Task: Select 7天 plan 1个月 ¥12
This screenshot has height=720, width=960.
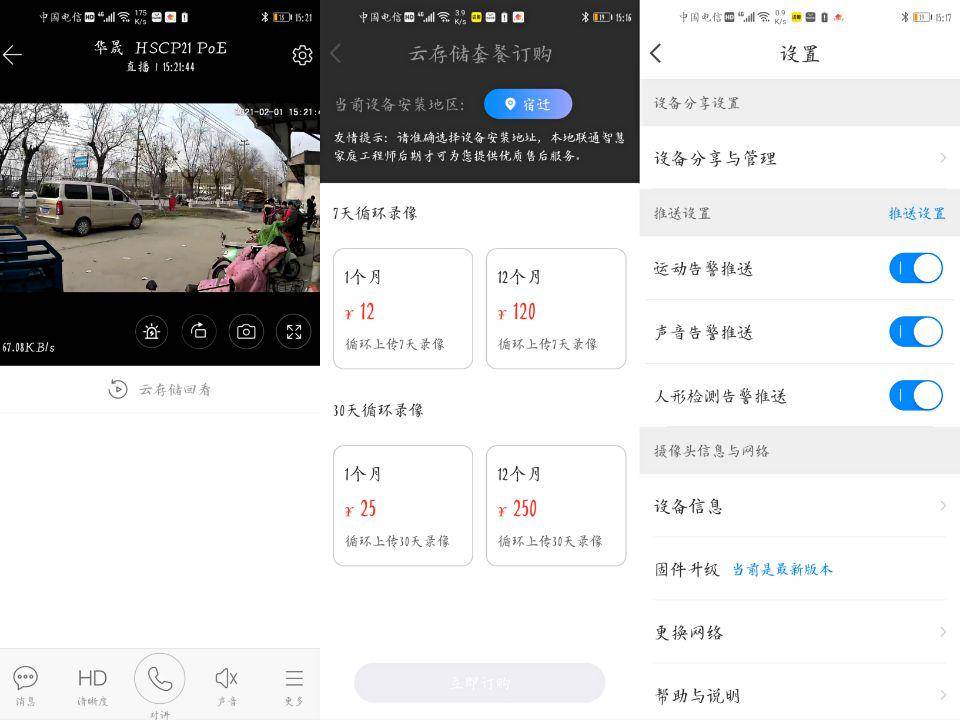Action: pos(403,308)
